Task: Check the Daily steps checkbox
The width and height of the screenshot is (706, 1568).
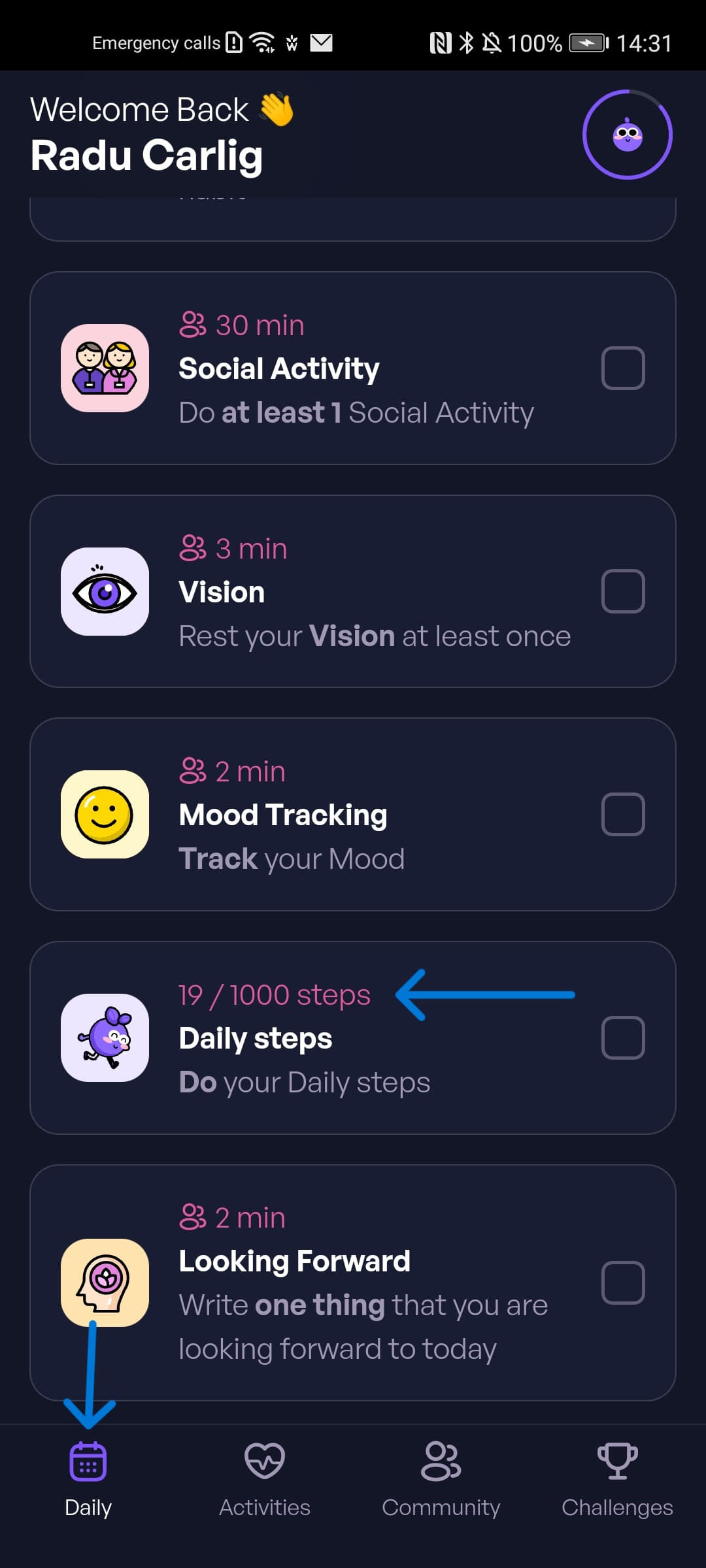Action: [622, 1037]
